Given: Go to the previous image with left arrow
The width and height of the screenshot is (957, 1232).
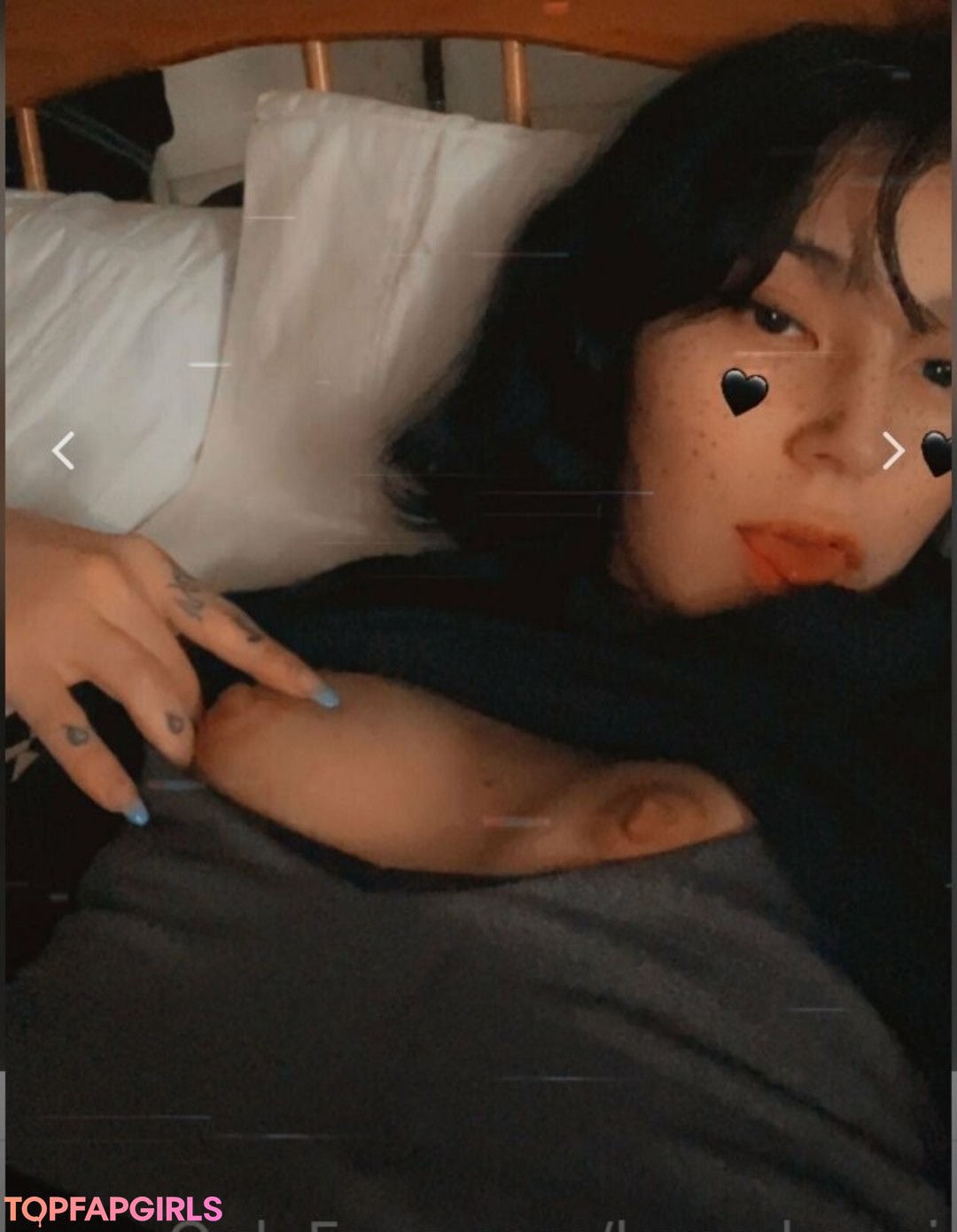Looking at the screenshot, I should tap(62, 451).
